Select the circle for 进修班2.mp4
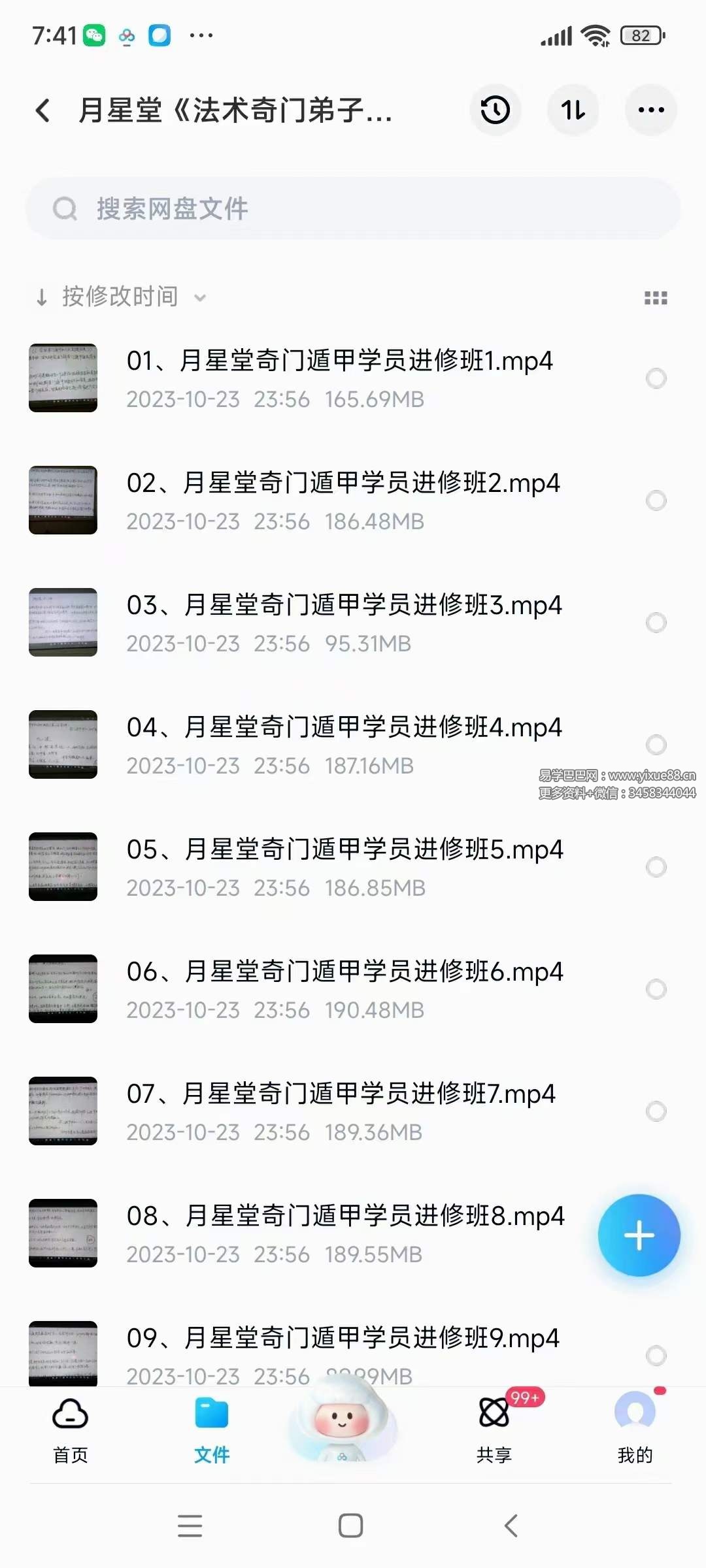Image resolution: width=706 pixels, height=1568 pixels. (656, 500)
